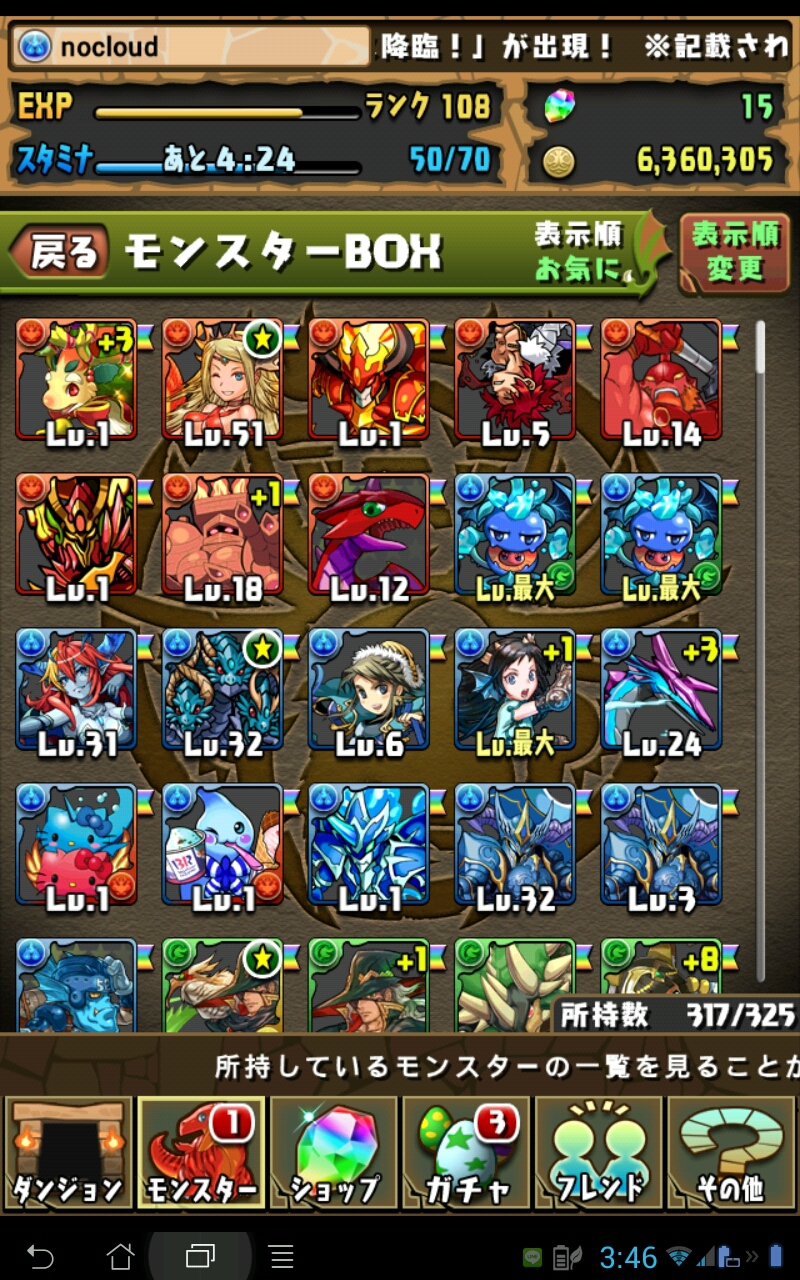Switch to the ガチャ tab
The image size is (800, 1280).
click(x=465, y=1153)
